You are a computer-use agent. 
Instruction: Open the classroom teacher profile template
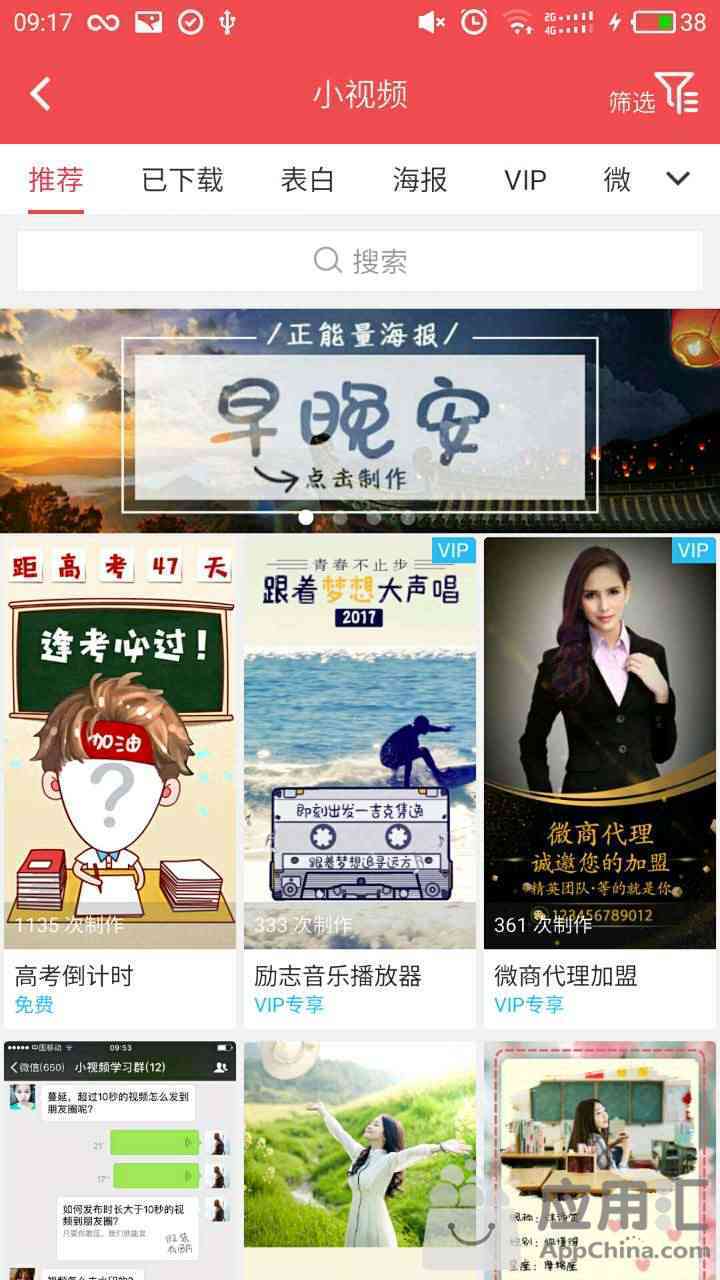[600, 1160]
